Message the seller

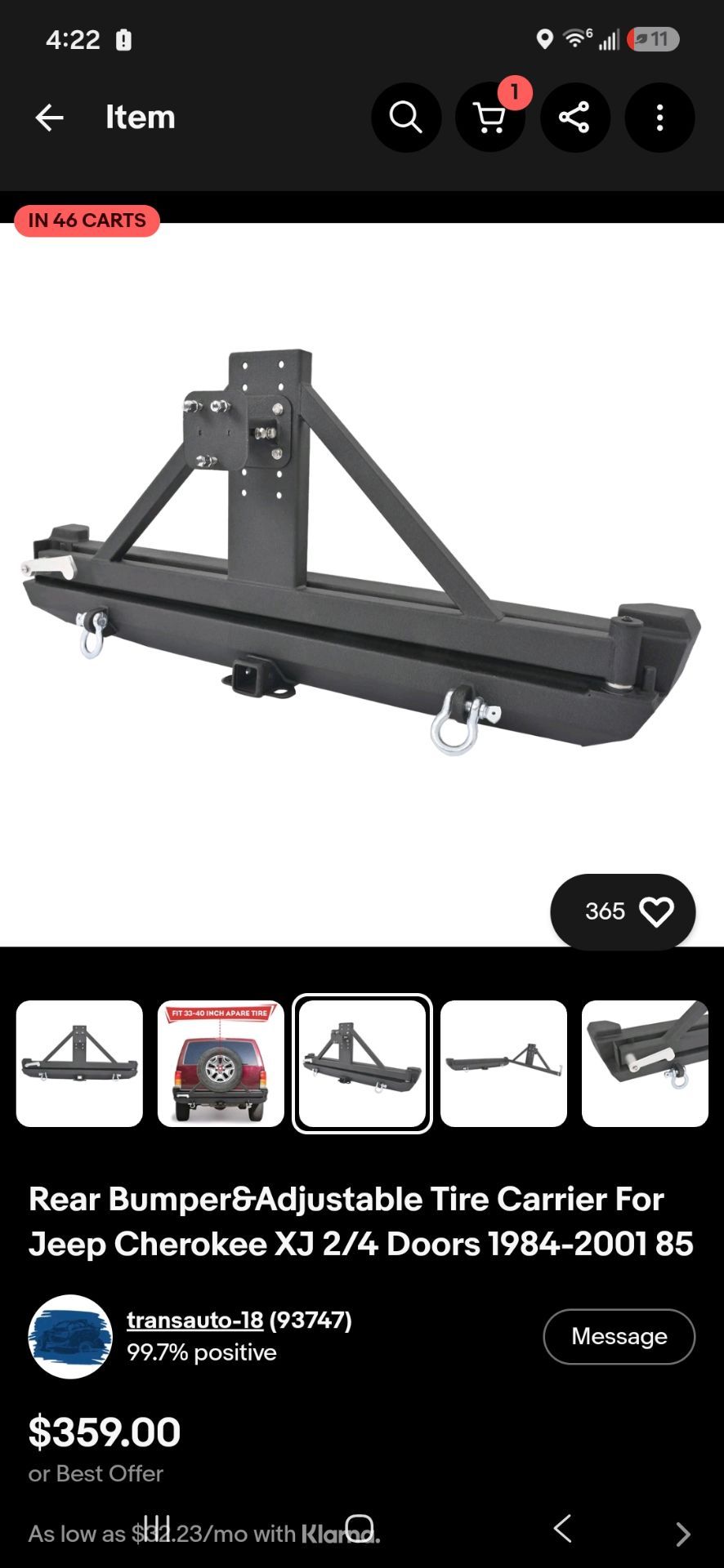pos(619,1336)
